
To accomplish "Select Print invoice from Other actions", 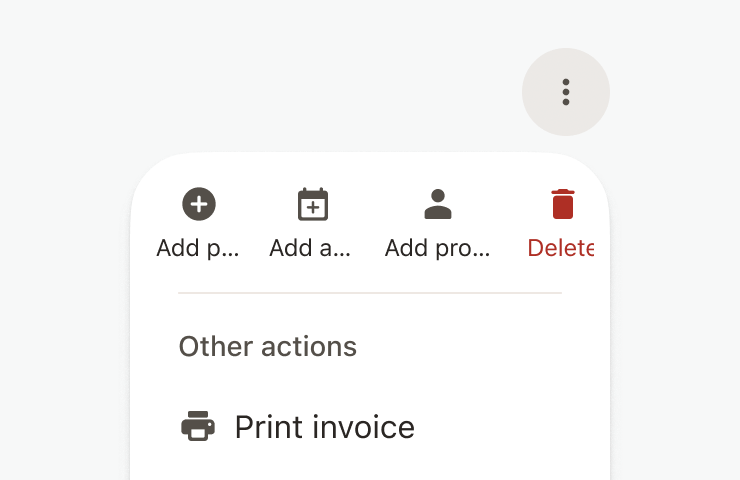I will (370, 427).
